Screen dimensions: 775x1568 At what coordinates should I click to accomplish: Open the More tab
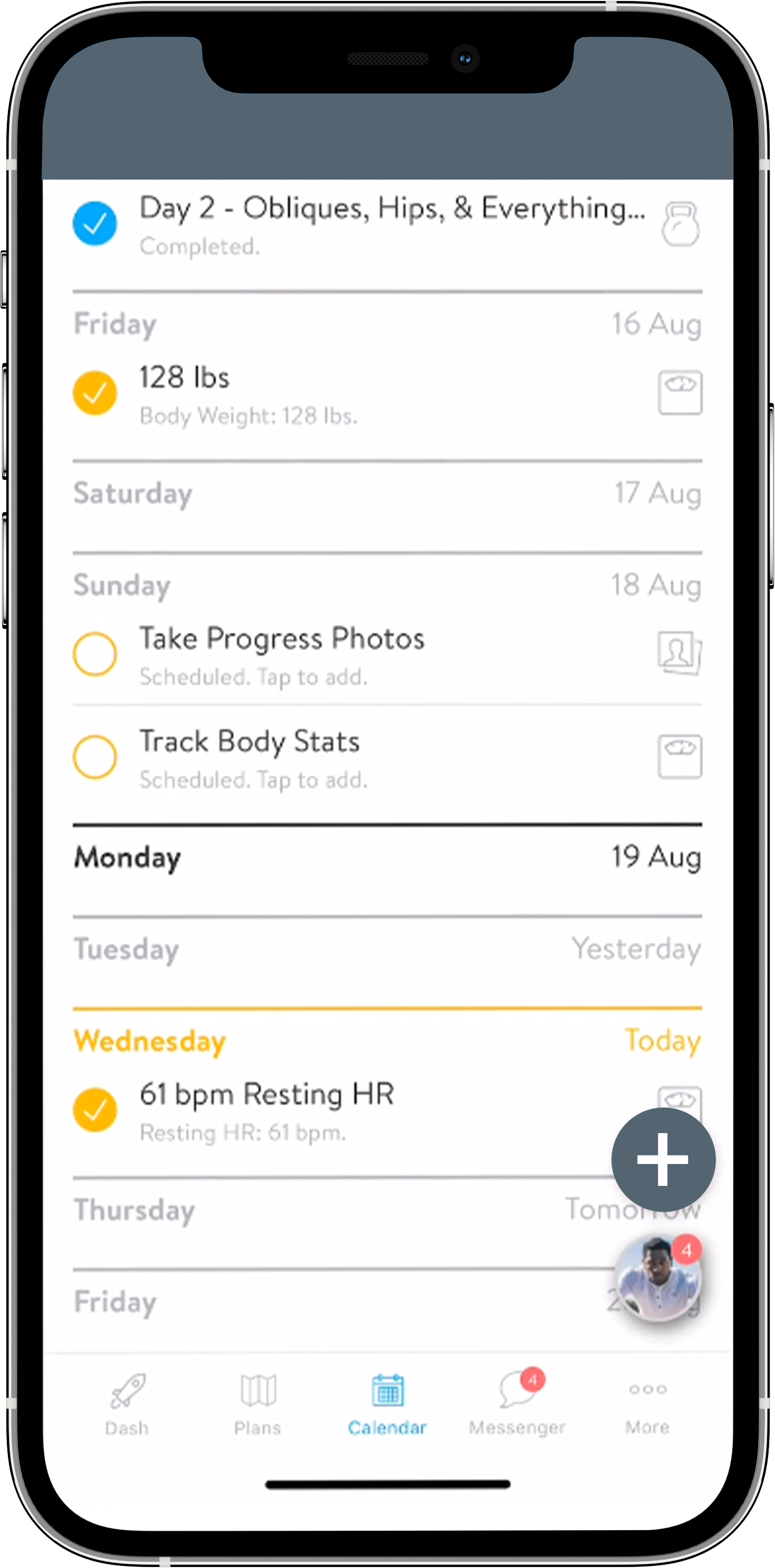(x=647, y=1404)
